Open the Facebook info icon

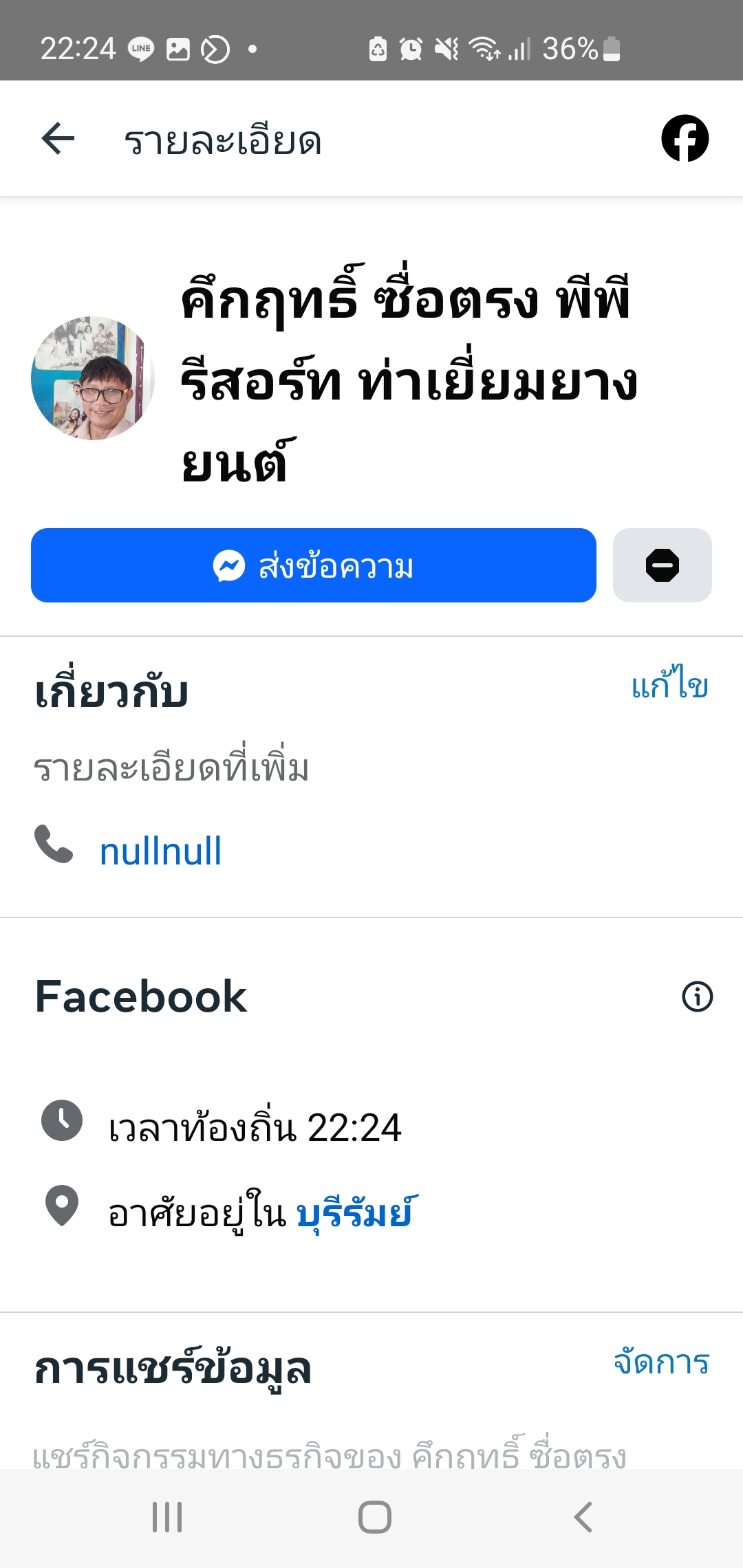(697, 997)
